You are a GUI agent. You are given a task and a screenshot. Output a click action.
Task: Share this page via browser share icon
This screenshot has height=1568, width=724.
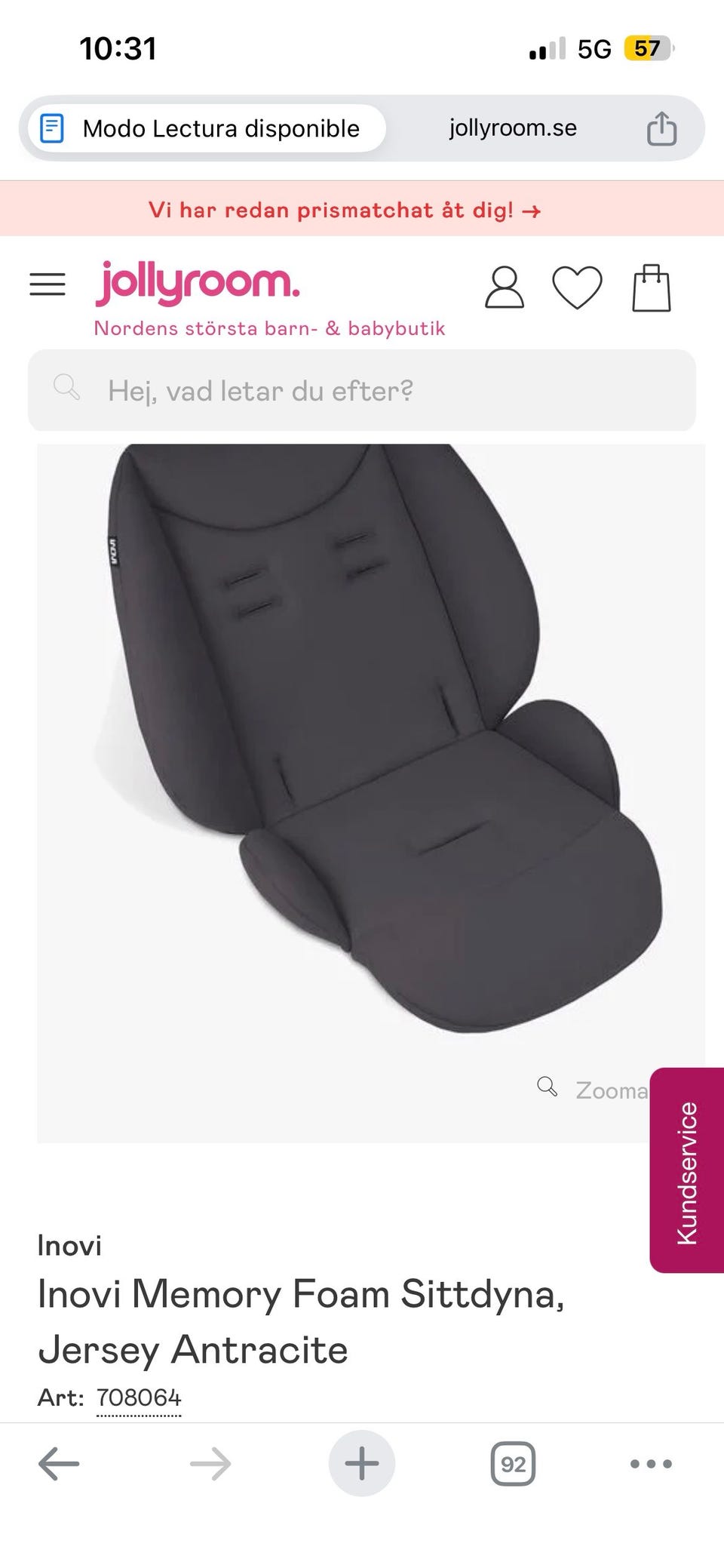pos(661,128)
